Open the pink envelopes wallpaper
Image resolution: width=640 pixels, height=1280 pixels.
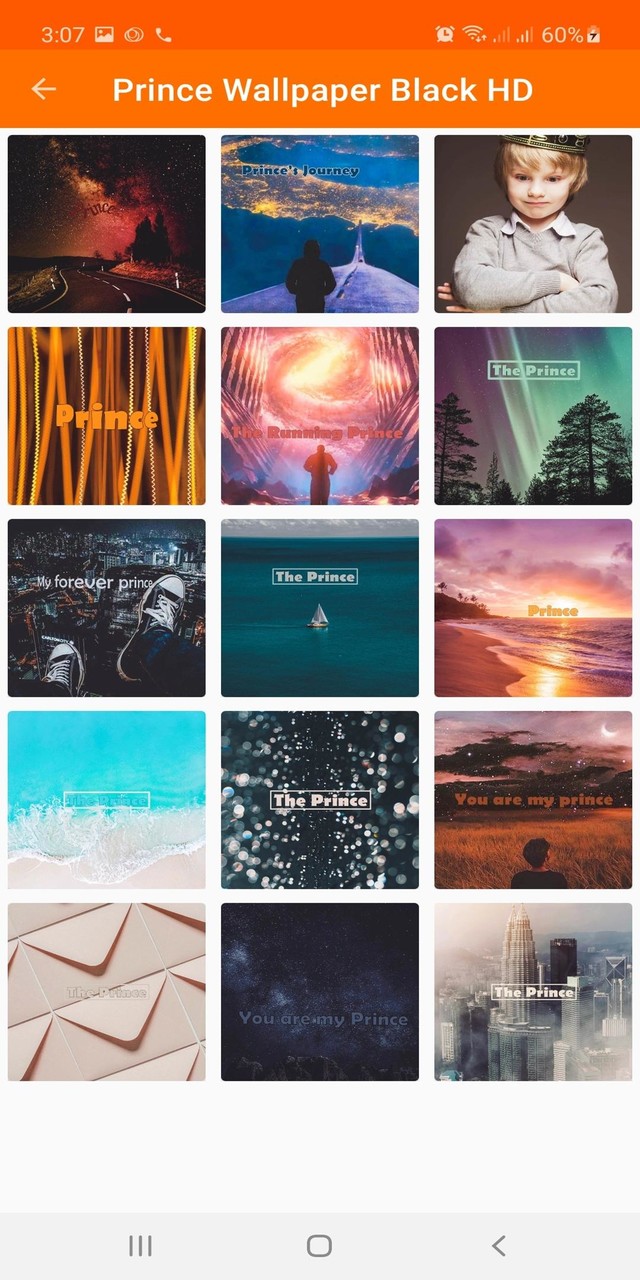click(107, 992)
